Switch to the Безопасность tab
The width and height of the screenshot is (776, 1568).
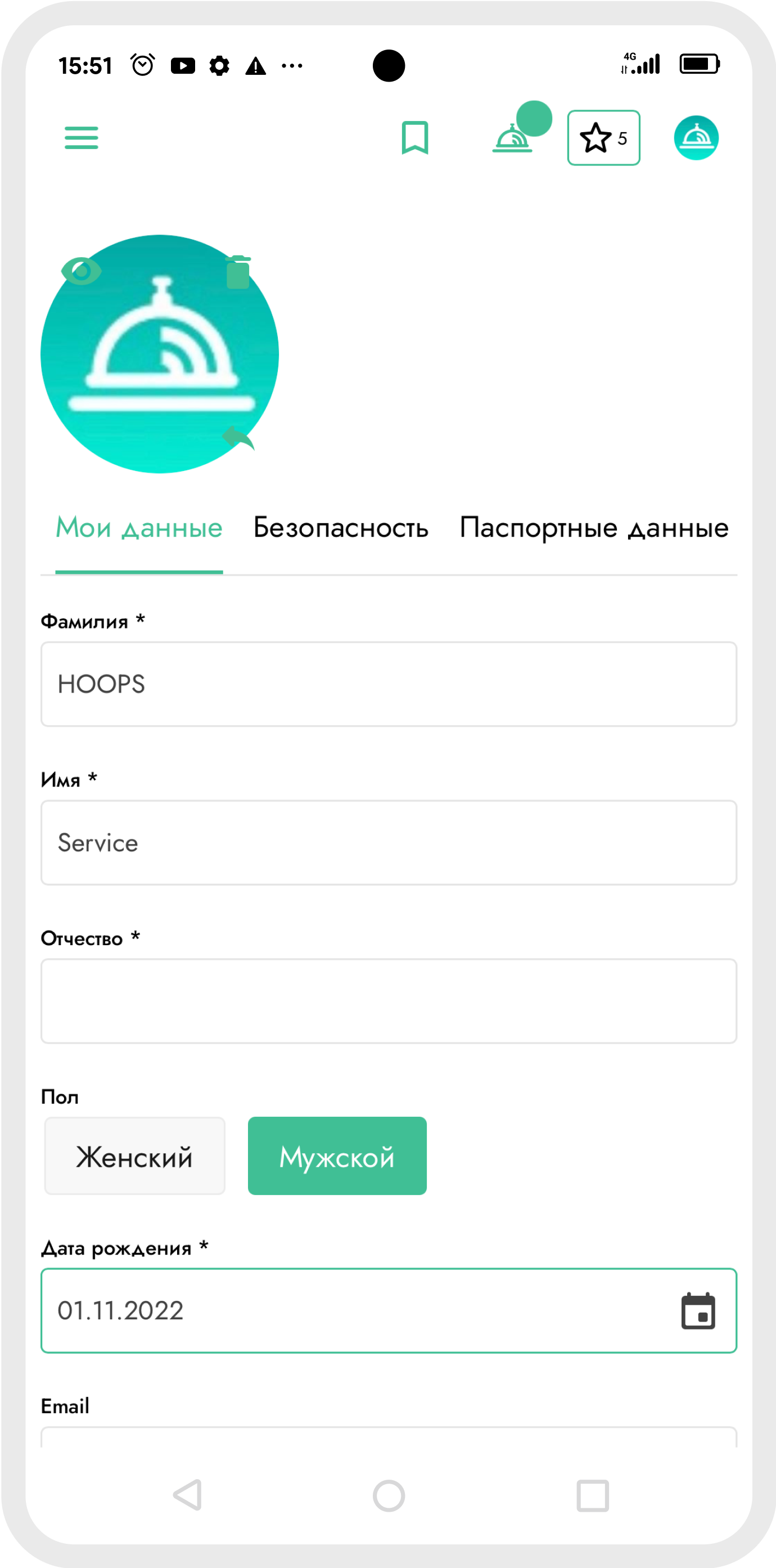341,528
